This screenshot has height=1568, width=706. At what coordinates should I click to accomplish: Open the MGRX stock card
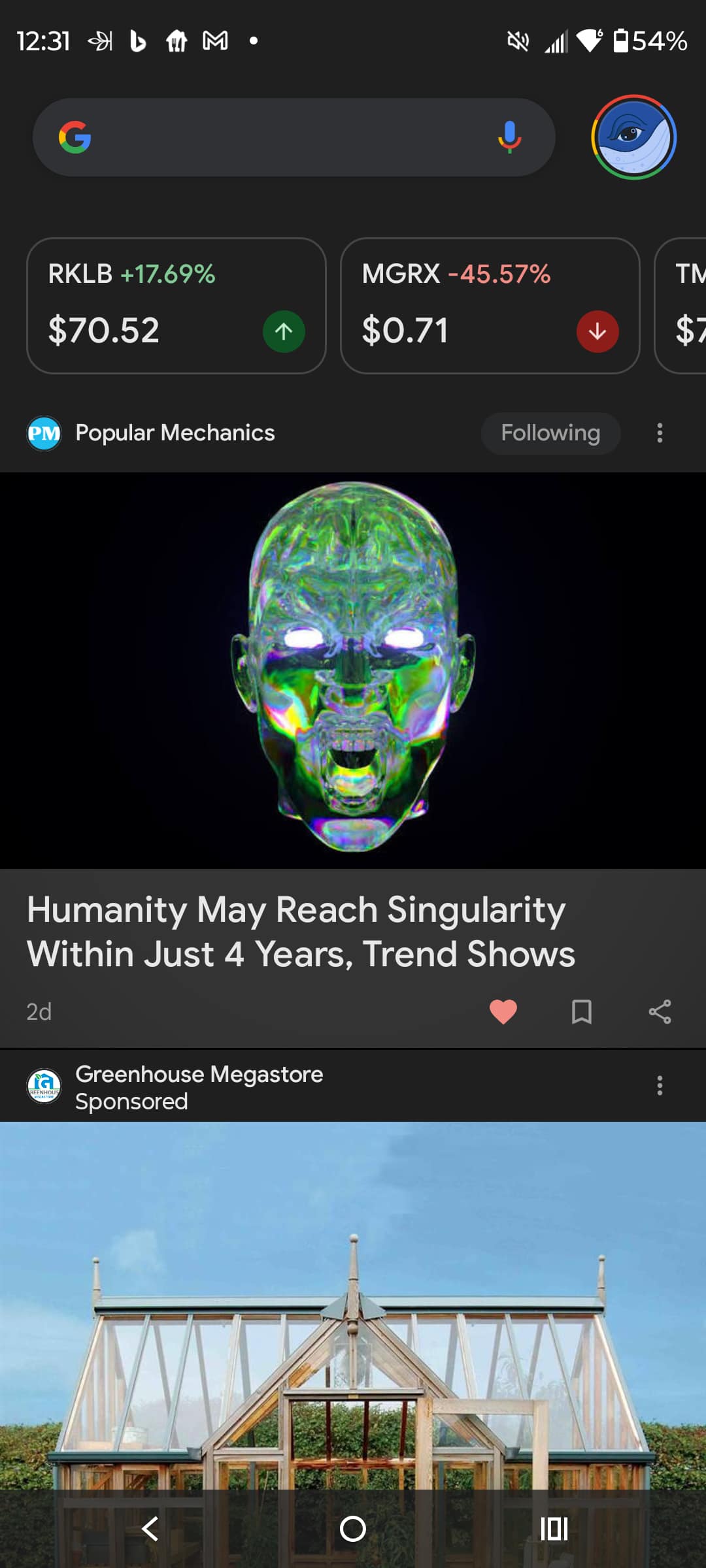click(490, 305)
